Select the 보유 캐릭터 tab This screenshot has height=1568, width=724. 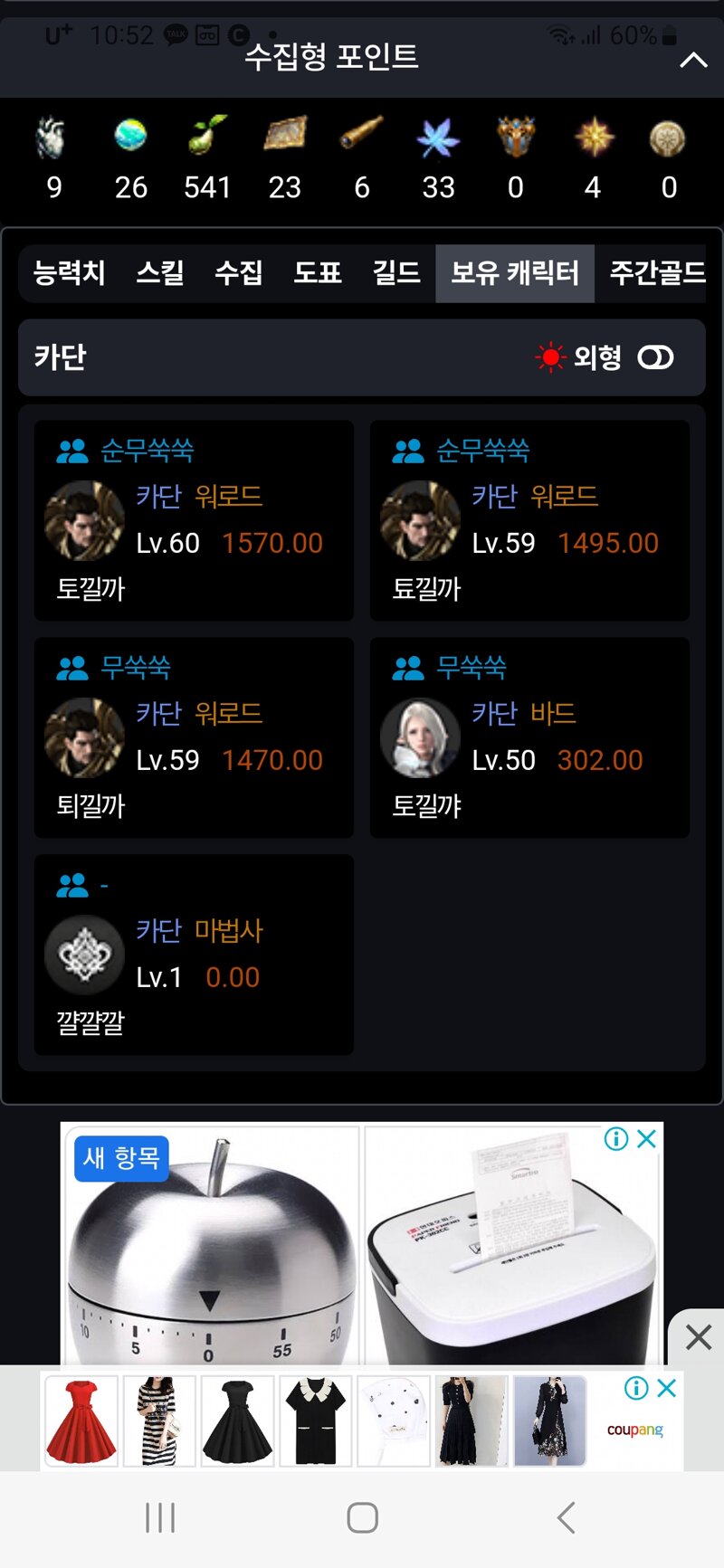click(x=515, y=272)
